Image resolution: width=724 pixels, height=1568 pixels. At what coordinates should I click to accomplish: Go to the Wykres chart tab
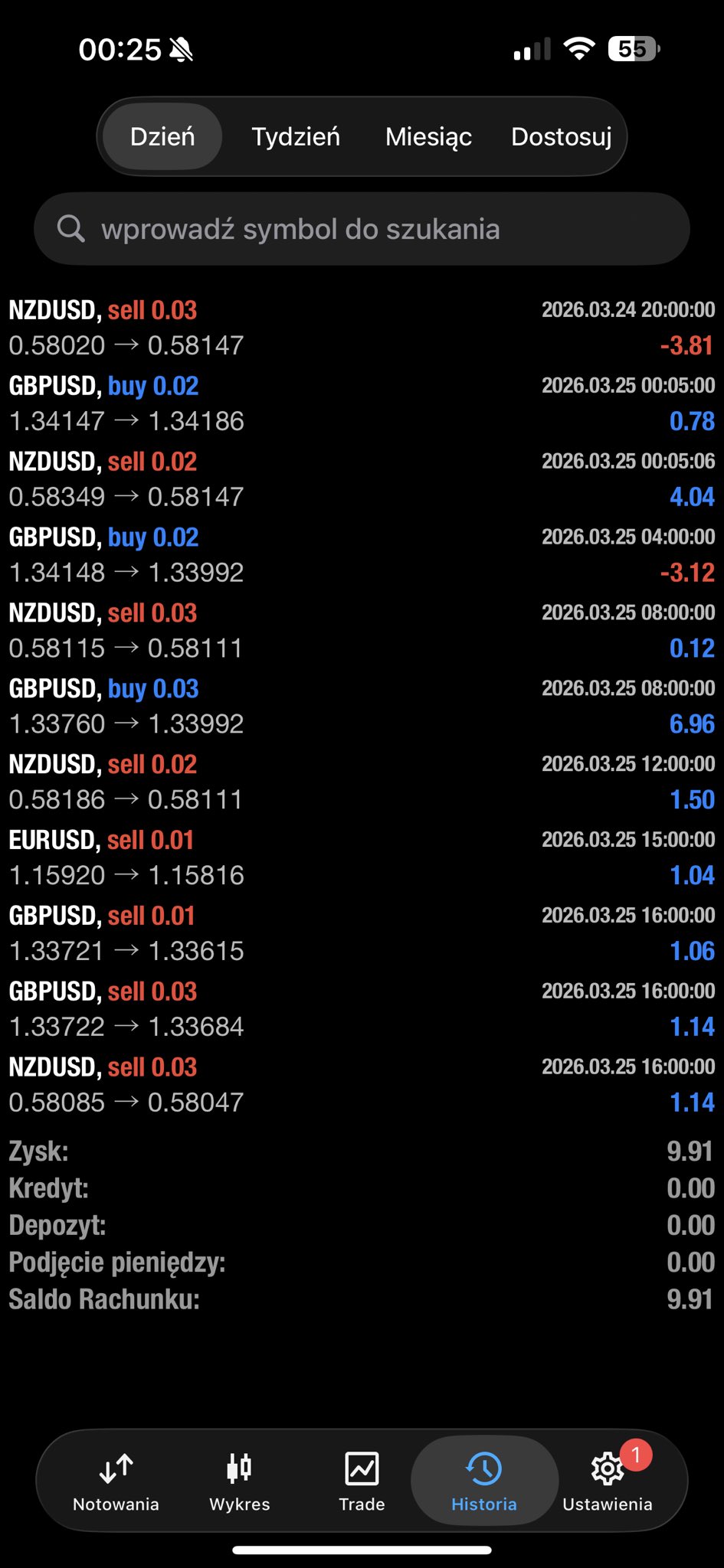pos(239,1481)
